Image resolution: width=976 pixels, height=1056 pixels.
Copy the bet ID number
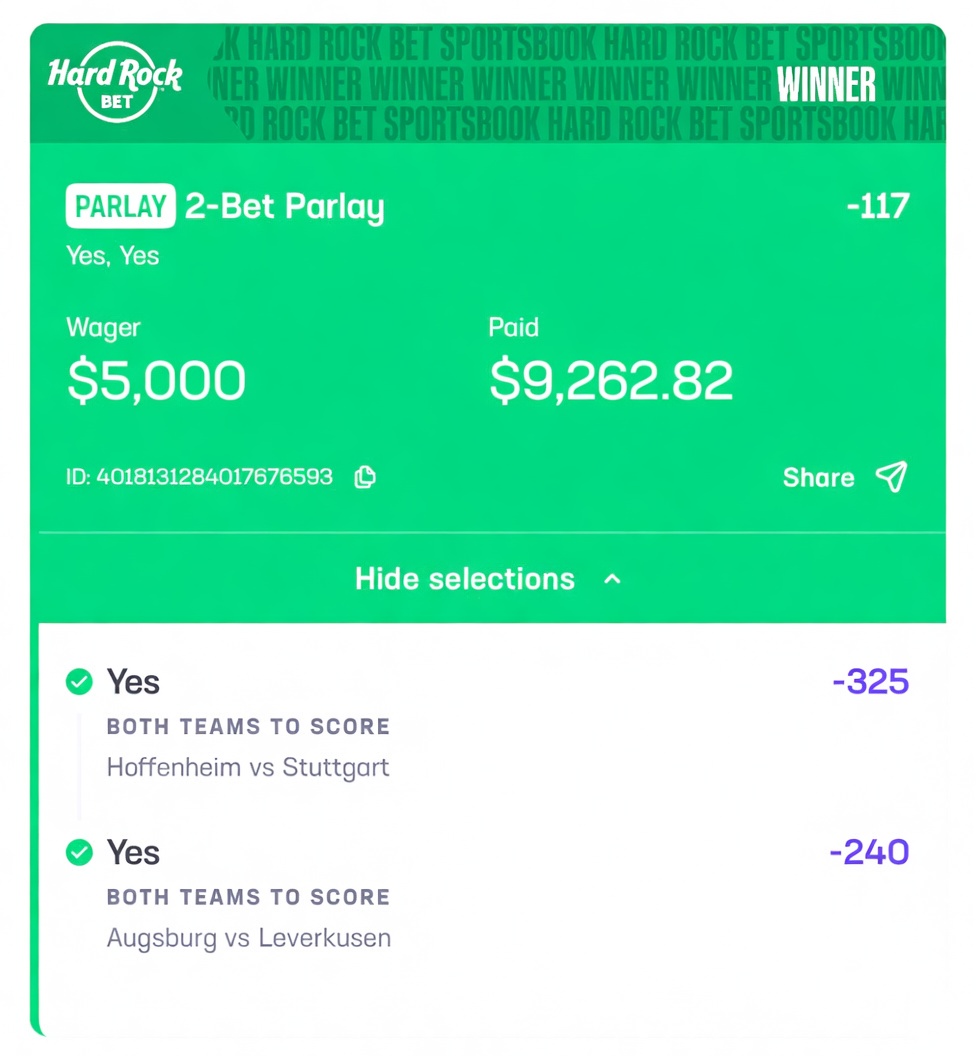365,477
